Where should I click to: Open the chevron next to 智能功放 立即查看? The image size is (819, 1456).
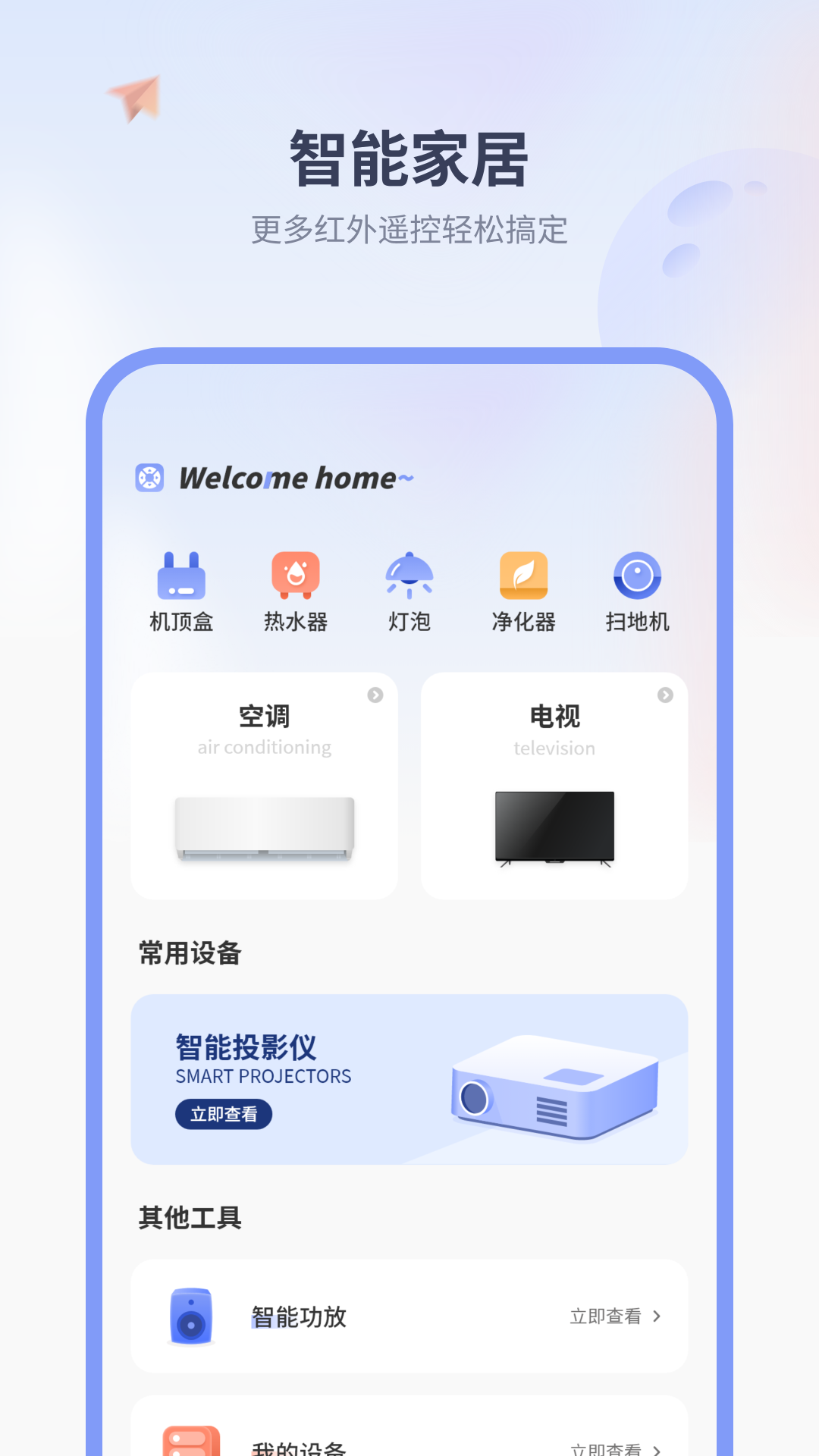click(x=659, y=1317)
